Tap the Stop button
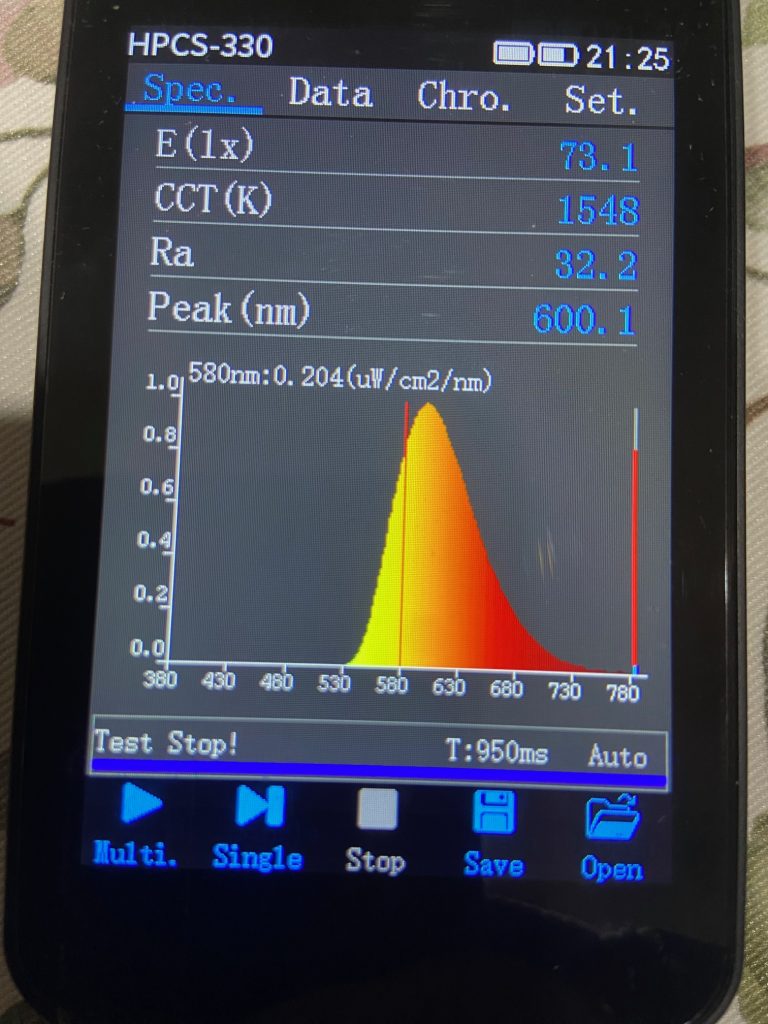 pyautogui.click(x=376, y=831)
